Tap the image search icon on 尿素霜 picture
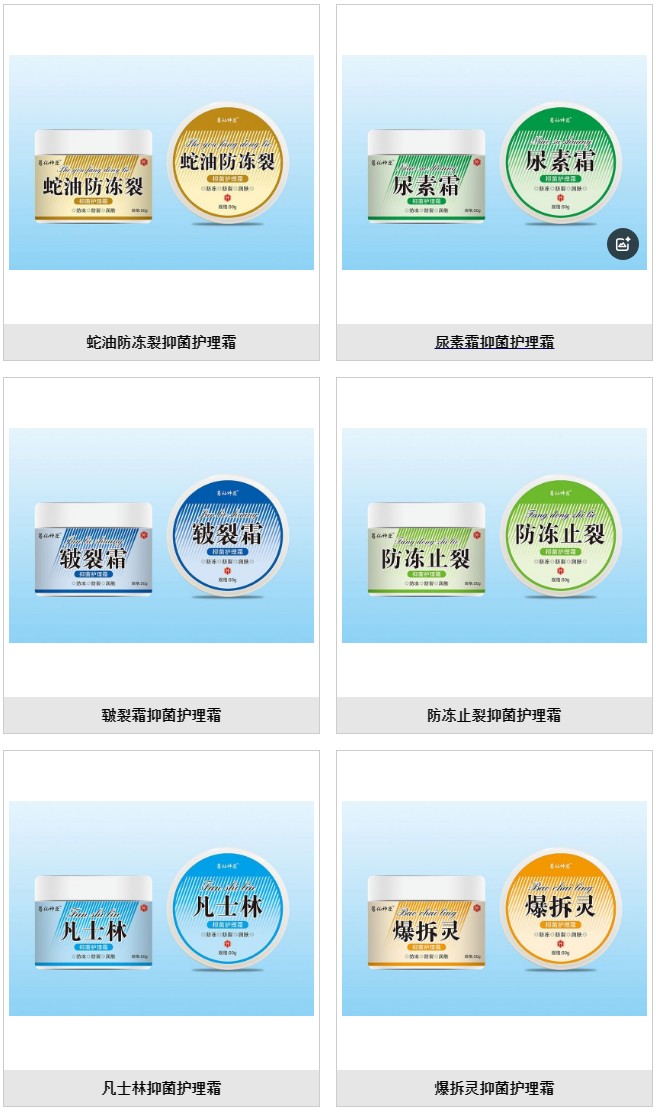 [x=622, y=244]
